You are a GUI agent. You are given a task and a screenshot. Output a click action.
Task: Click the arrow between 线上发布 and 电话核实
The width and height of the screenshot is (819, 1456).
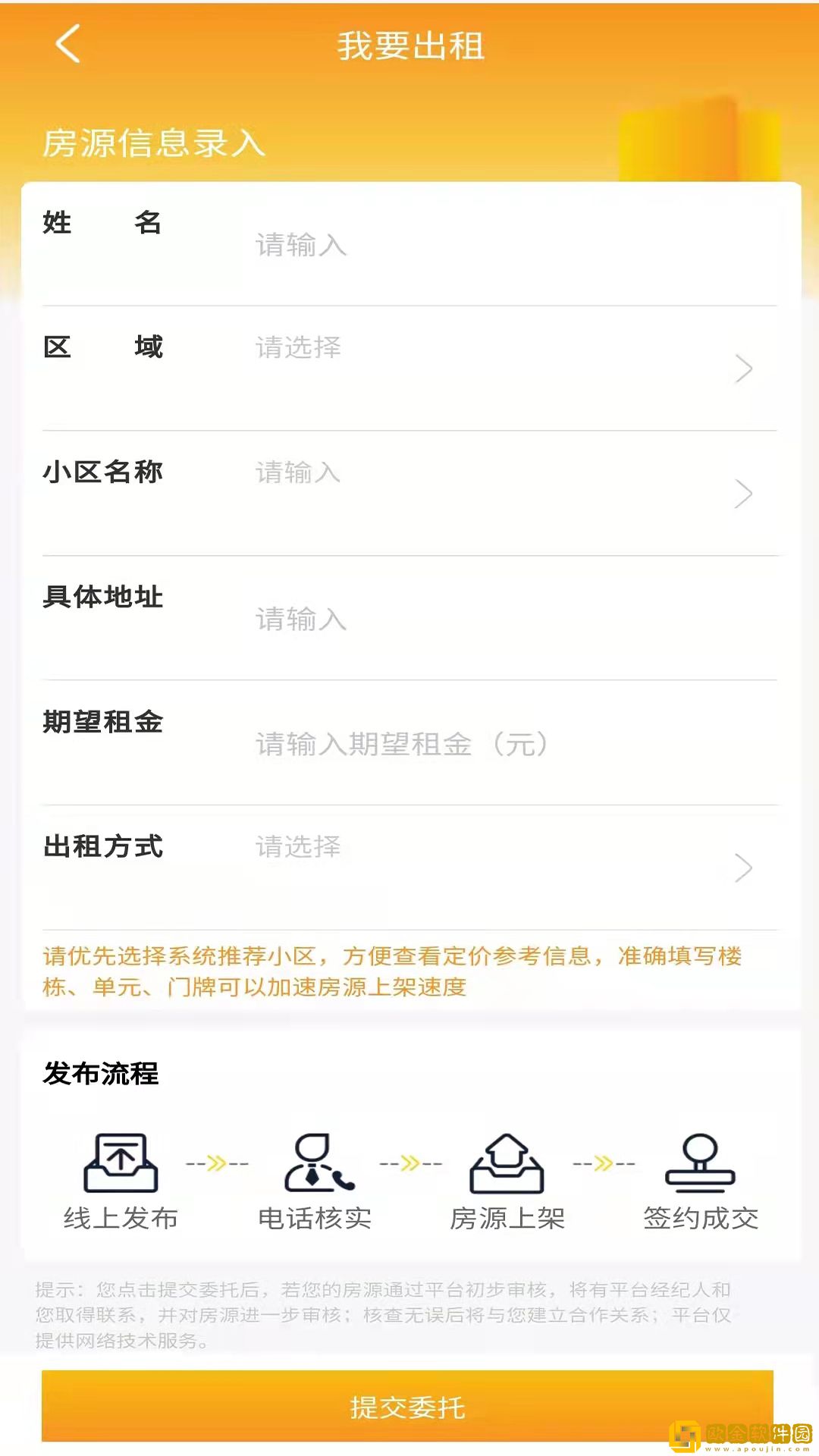tap(218, 1162)
